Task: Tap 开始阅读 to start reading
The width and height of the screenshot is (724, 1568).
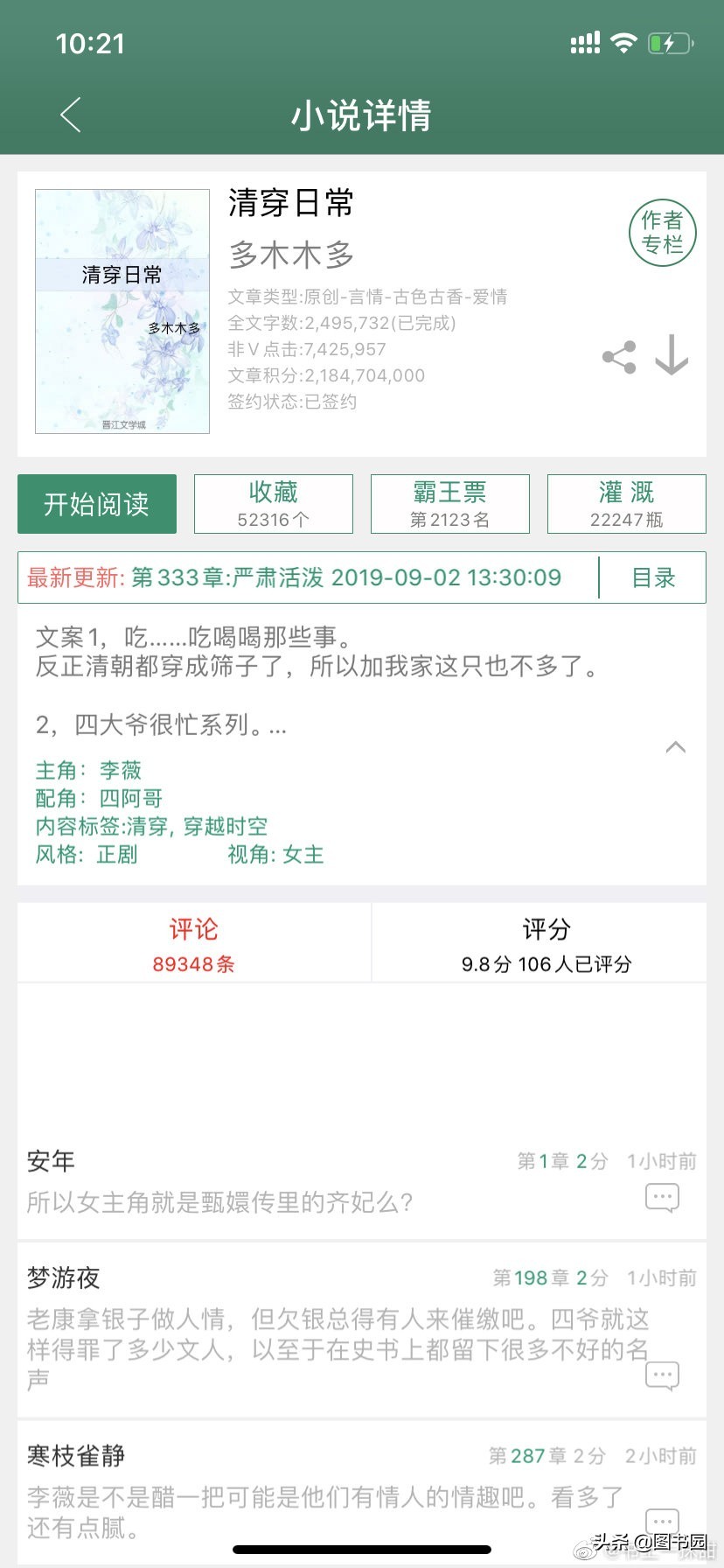Action: coord(97,504)
